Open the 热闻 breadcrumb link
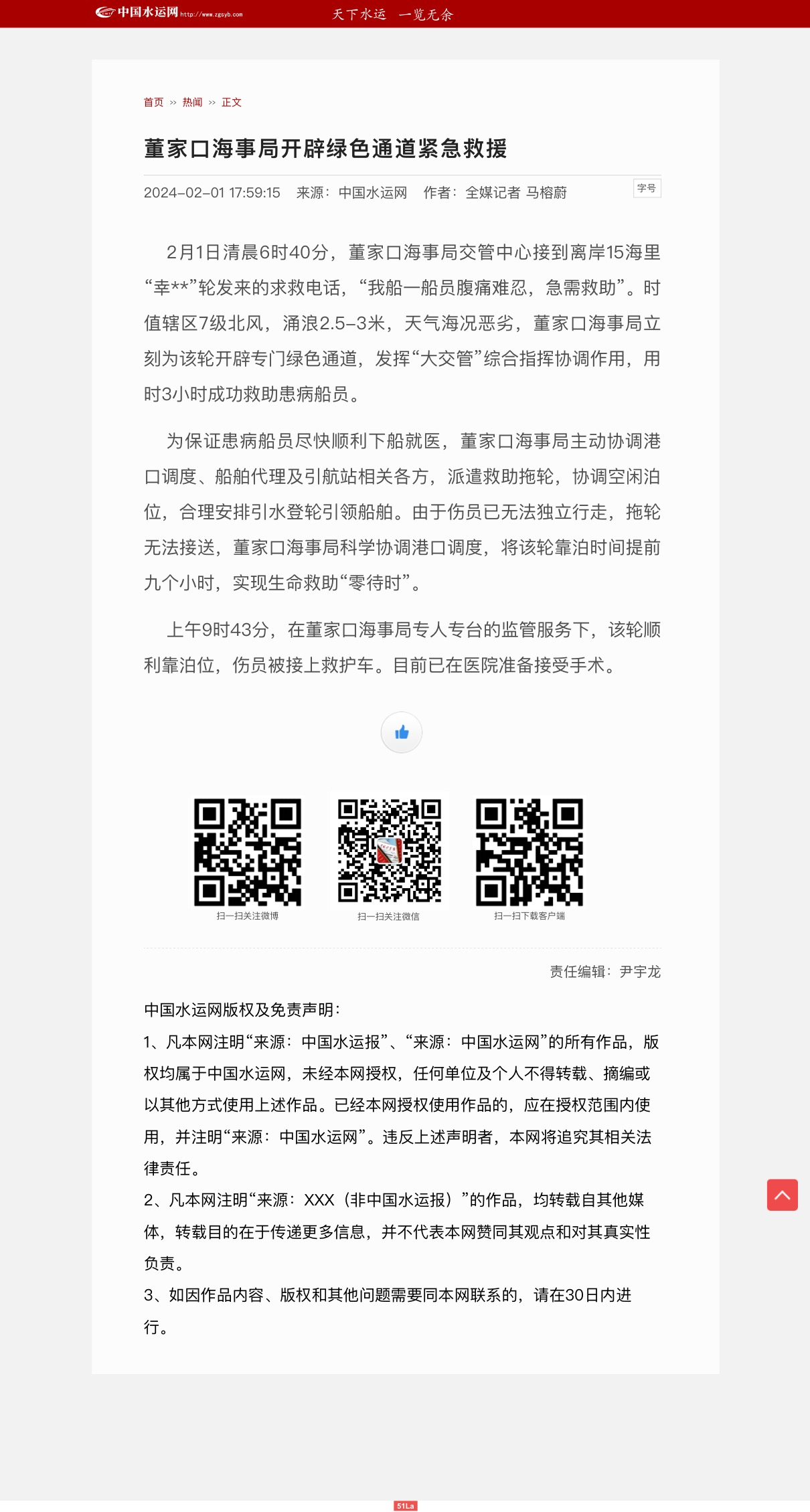810x1512 pixels. point(192,102)
